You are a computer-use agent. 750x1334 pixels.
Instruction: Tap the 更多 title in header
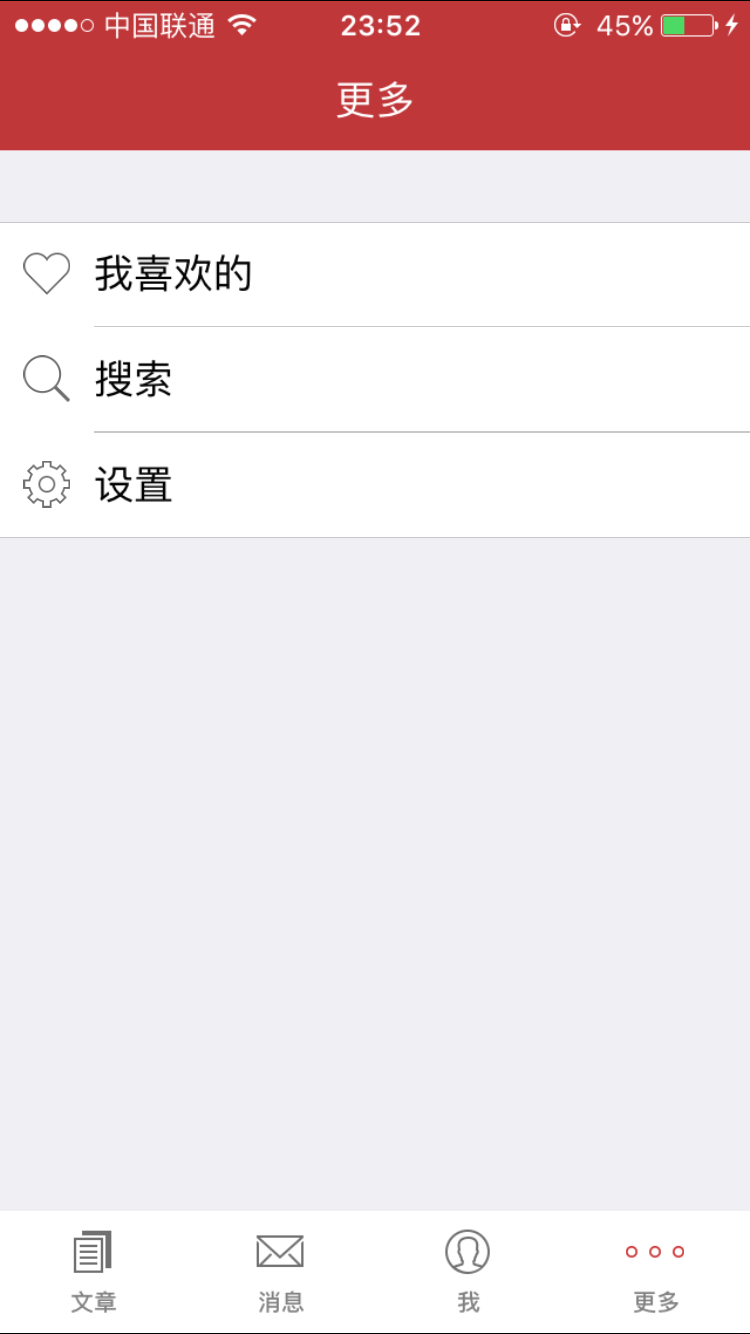pos(375,98)
